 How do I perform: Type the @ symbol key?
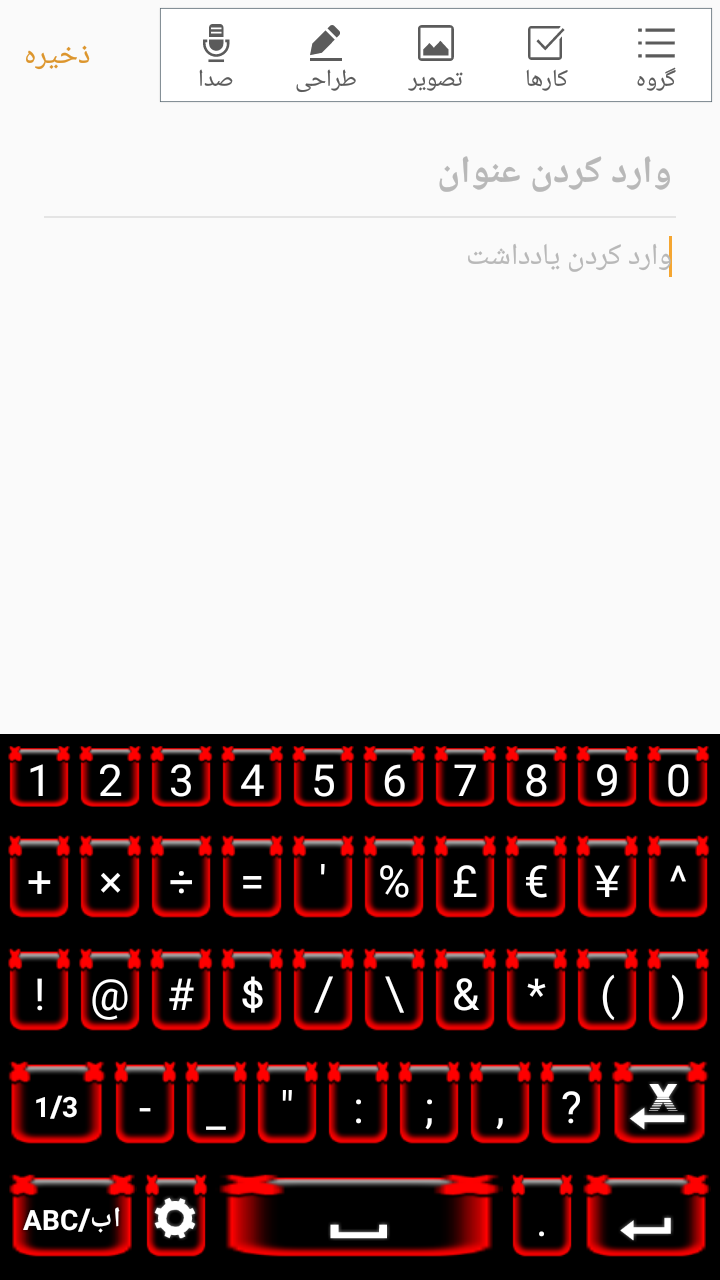(110, 996)
